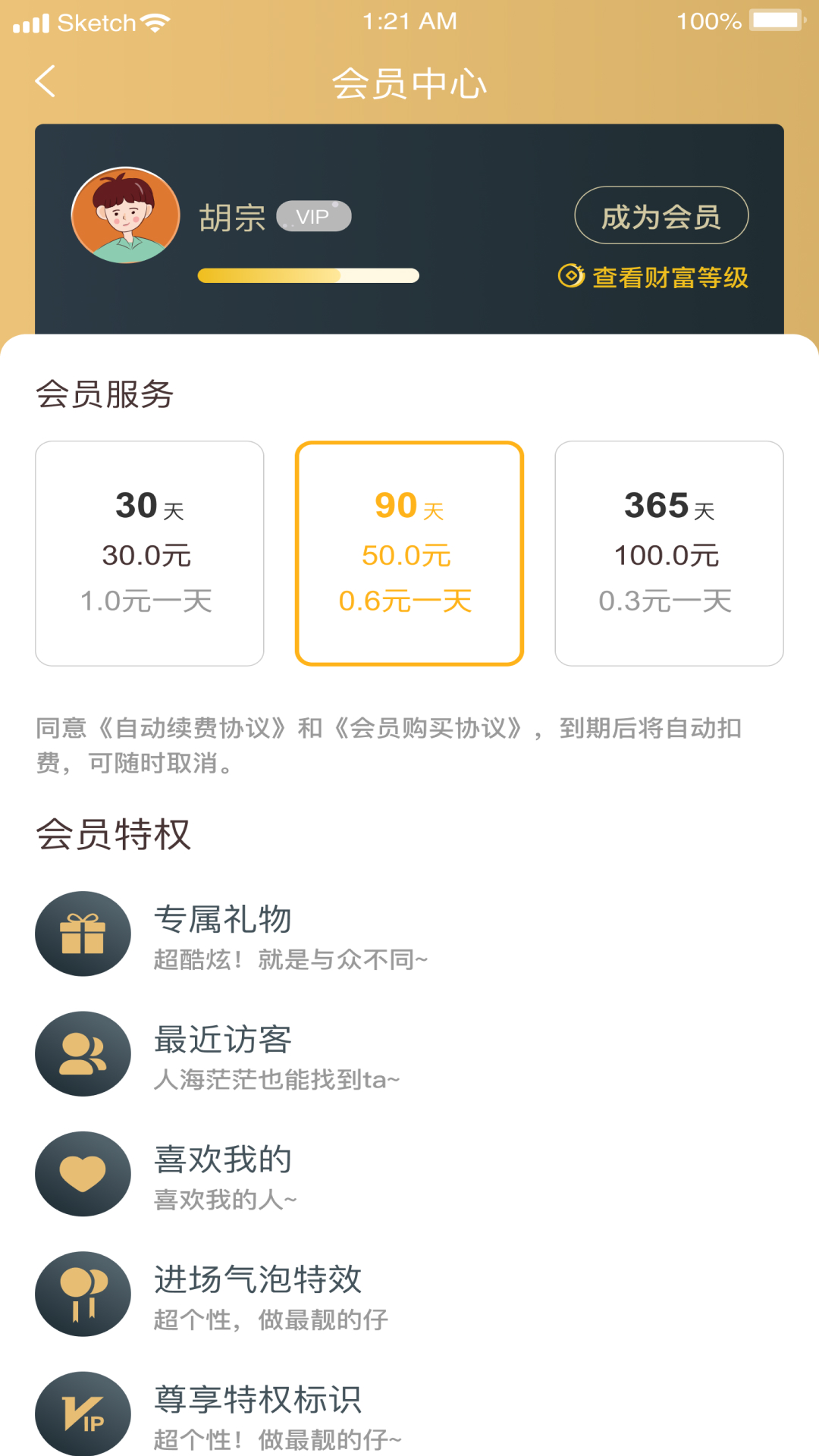The width and height of the screenshot is (819, 1456).
Task: Open the 尊享特权标识 privilege
Action: 409,1414
